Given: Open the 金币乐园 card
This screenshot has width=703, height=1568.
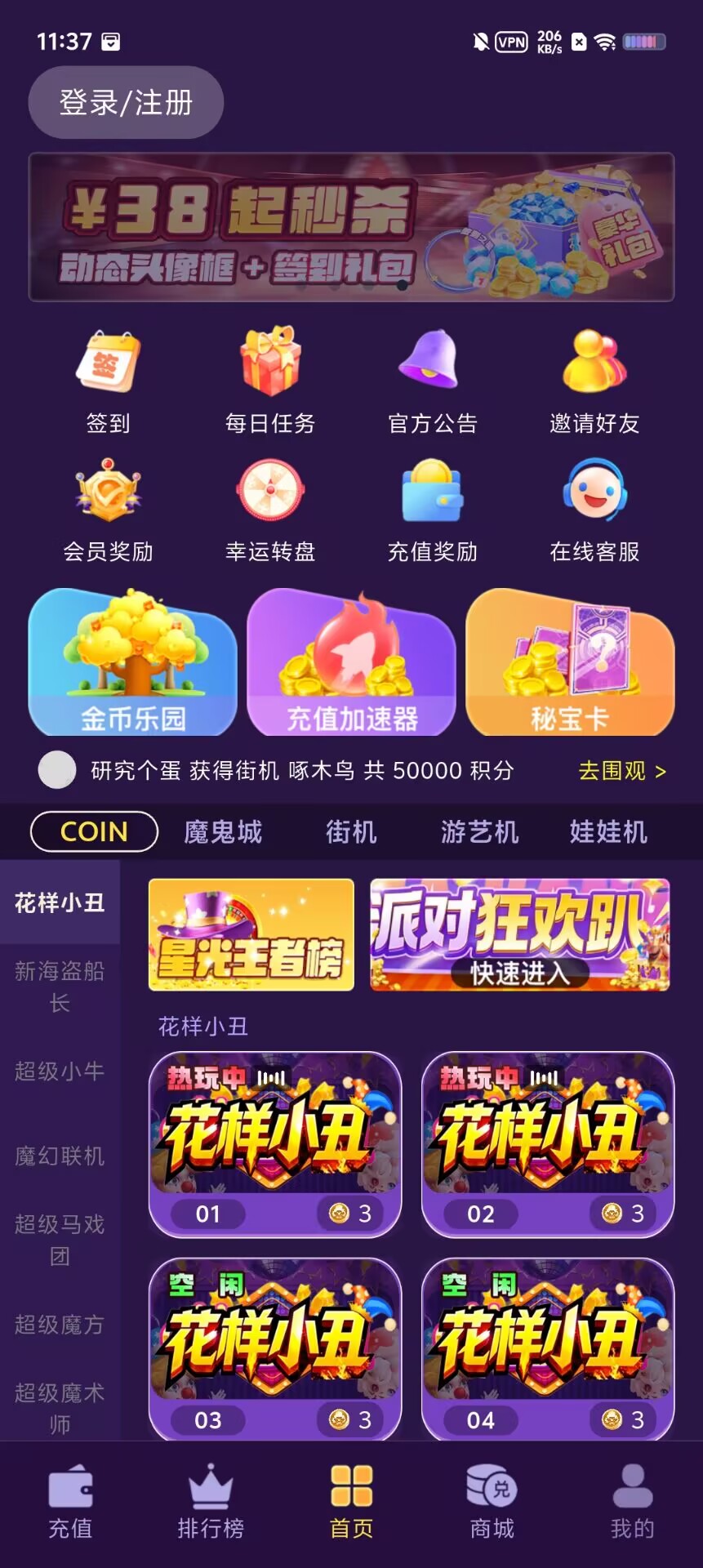Looking at the screenshot, I should click(133, 662).
